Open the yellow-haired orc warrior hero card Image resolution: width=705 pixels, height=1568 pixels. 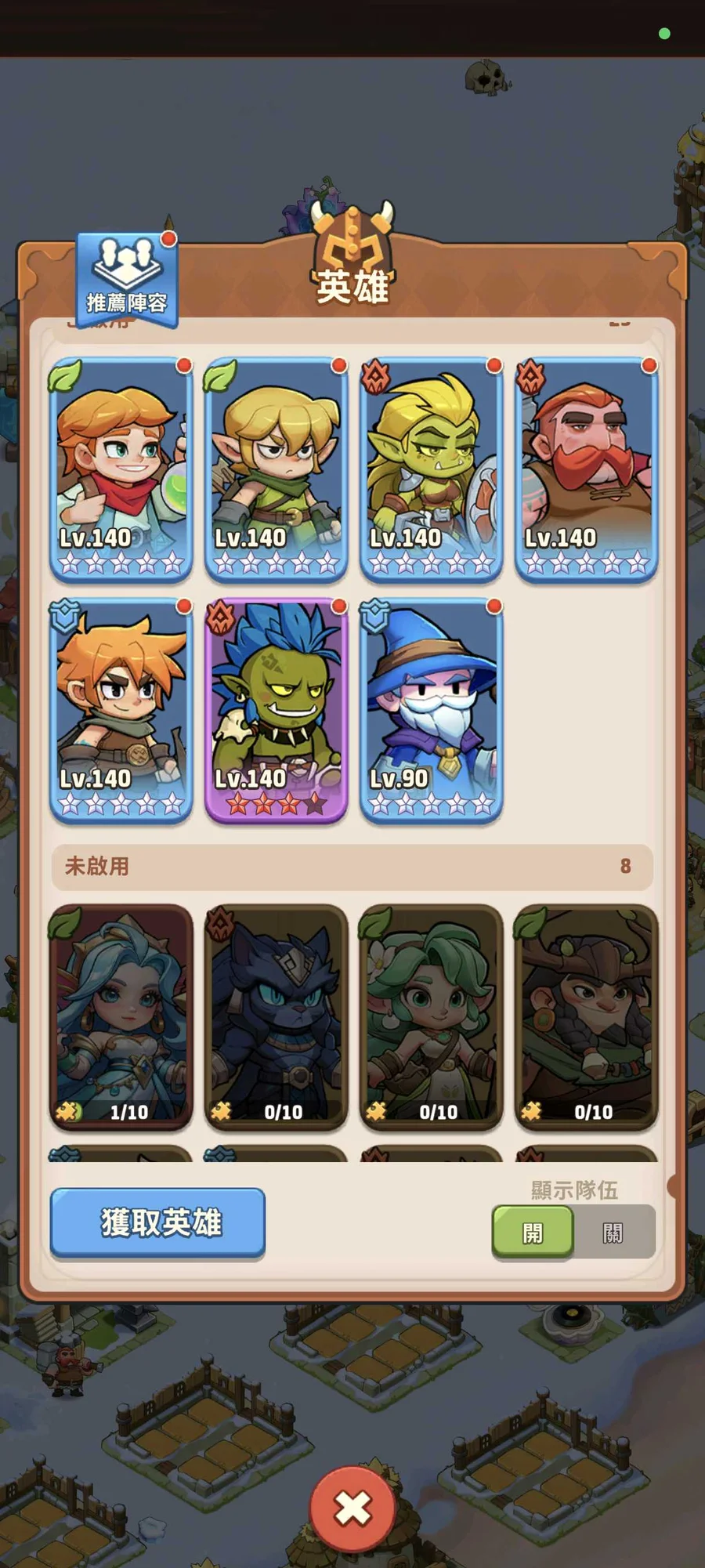coord(431,470)
